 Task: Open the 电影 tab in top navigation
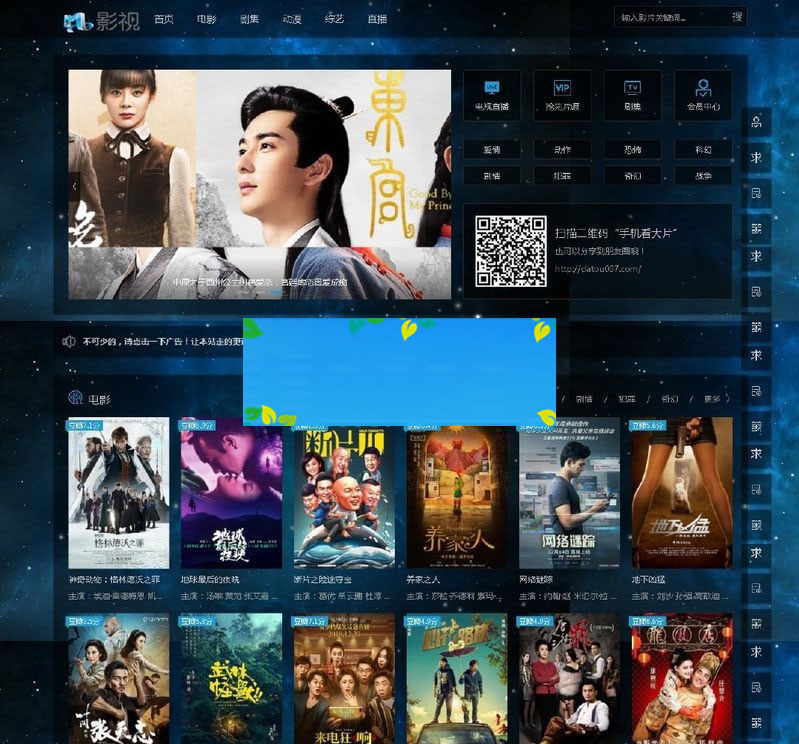point(206,19)
